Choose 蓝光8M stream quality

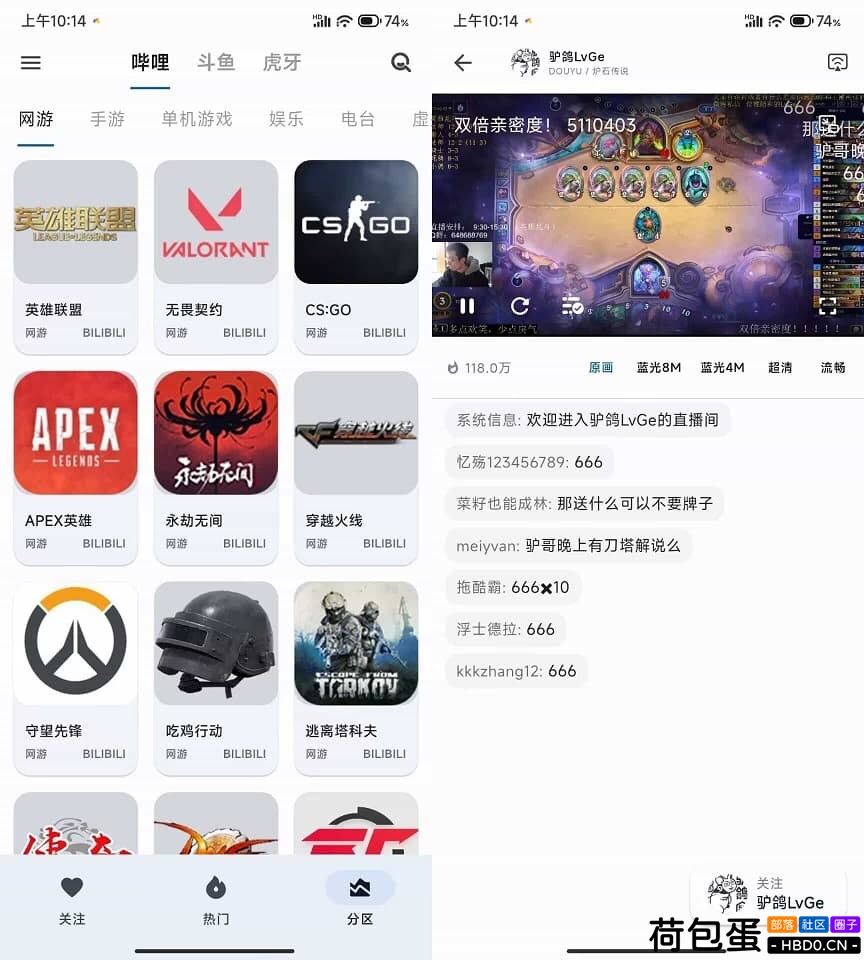[658, 368]
